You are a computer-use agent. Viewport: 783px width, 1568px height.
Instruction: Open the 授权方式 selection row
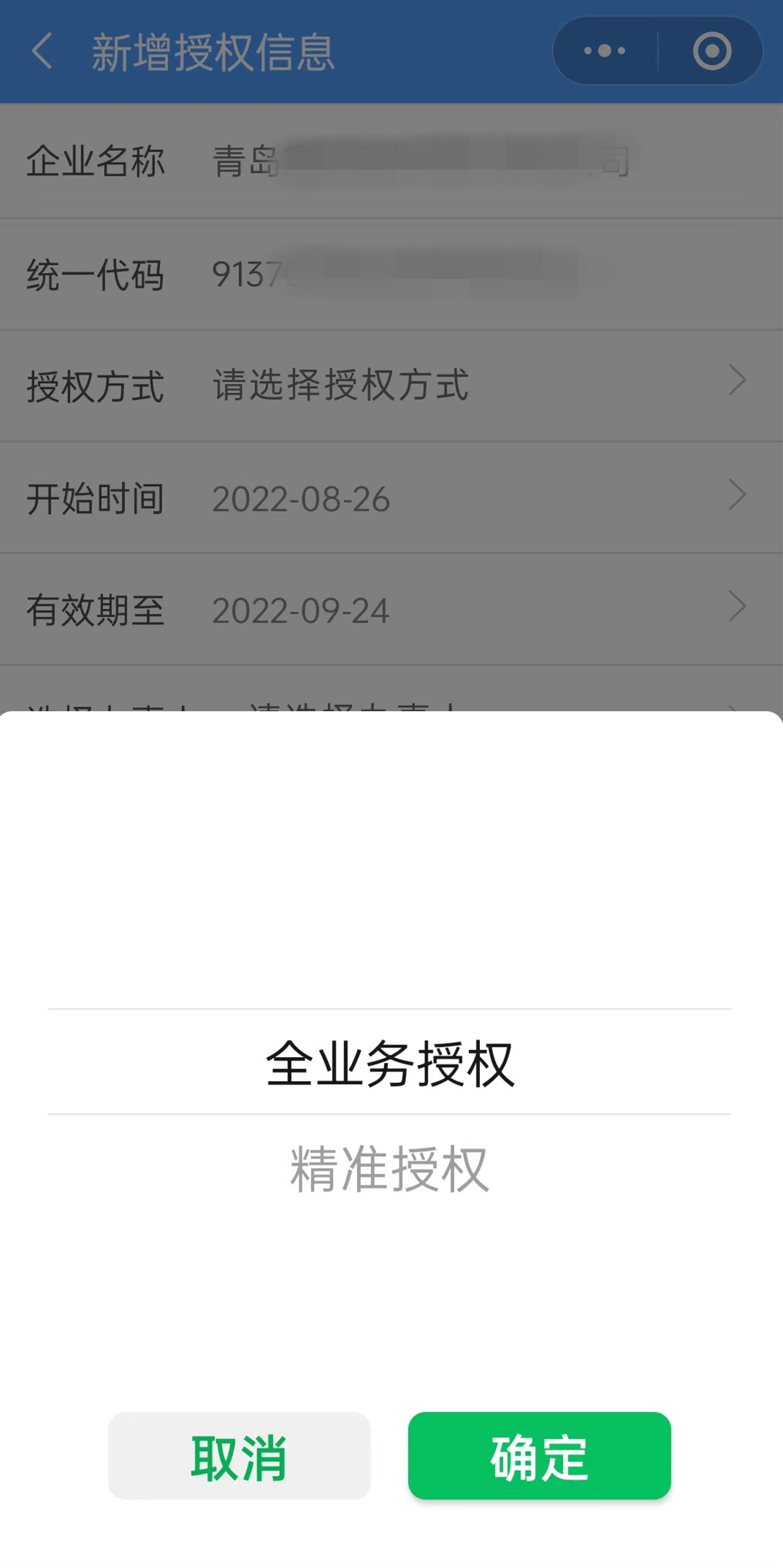pyautogui.click(x=391, y=385)
